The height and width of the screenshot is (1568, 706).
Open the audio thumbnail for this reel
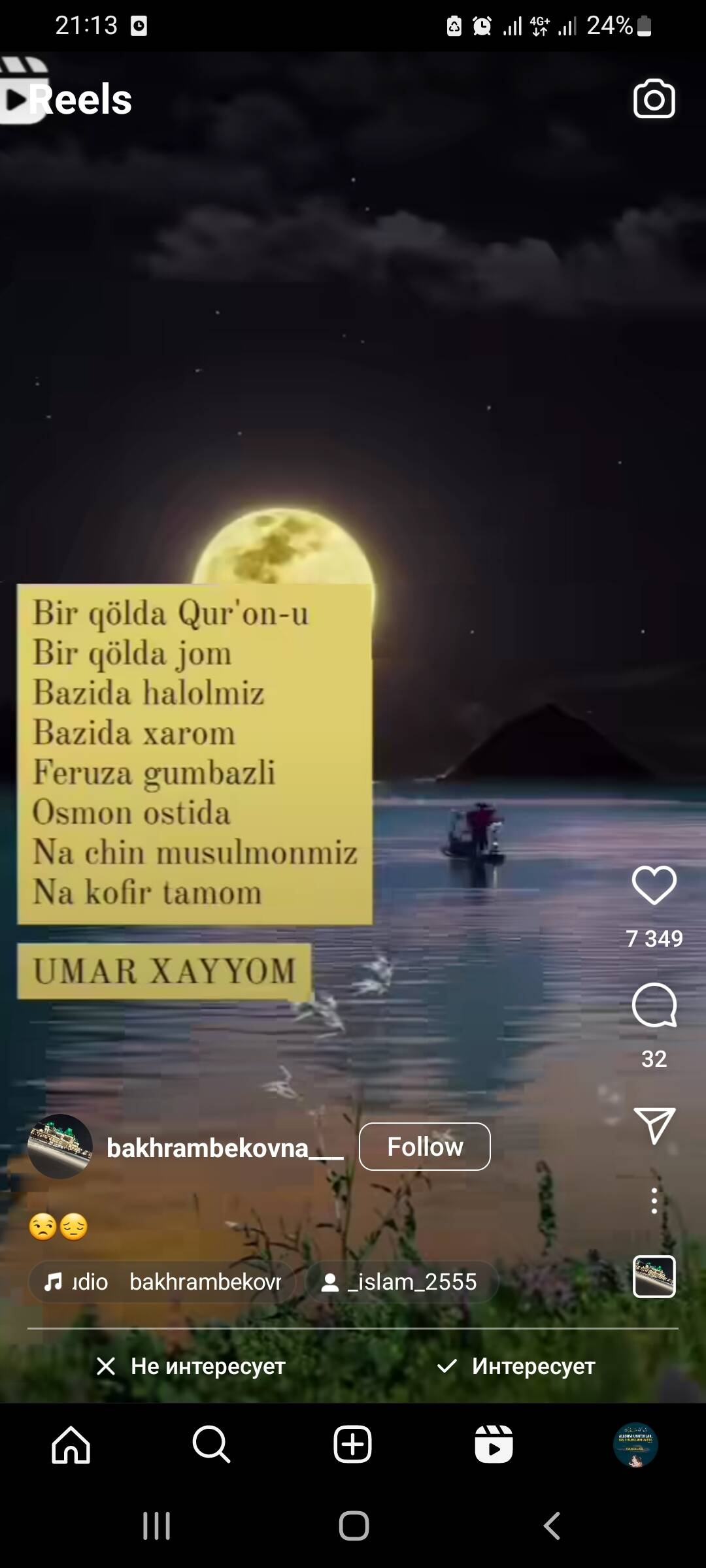tap(654, 1276)
